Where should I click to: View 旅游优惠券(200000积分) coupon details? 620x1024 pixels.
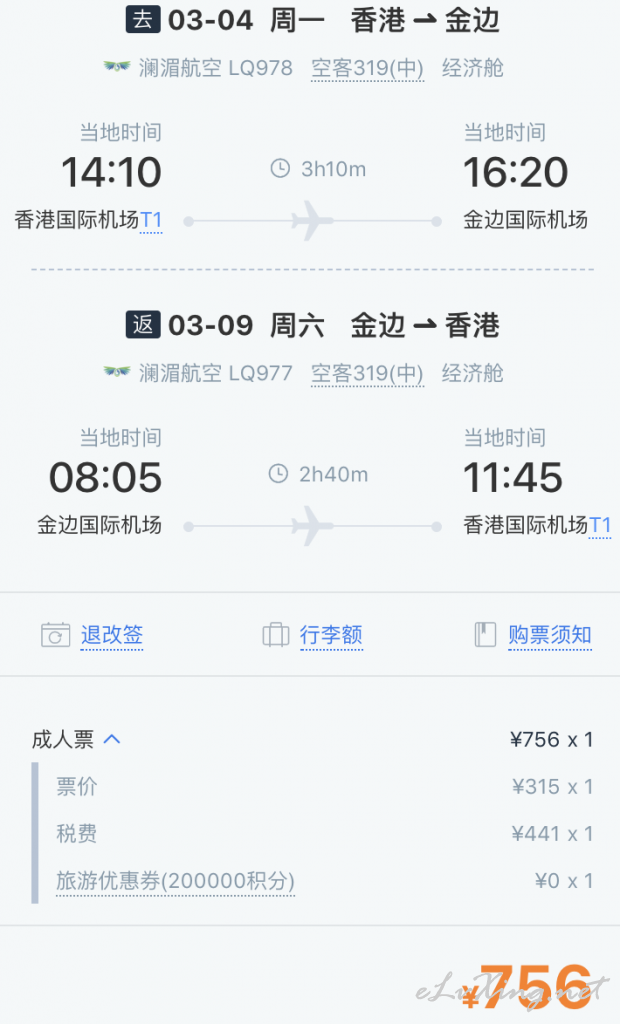[x=175, y=881]
